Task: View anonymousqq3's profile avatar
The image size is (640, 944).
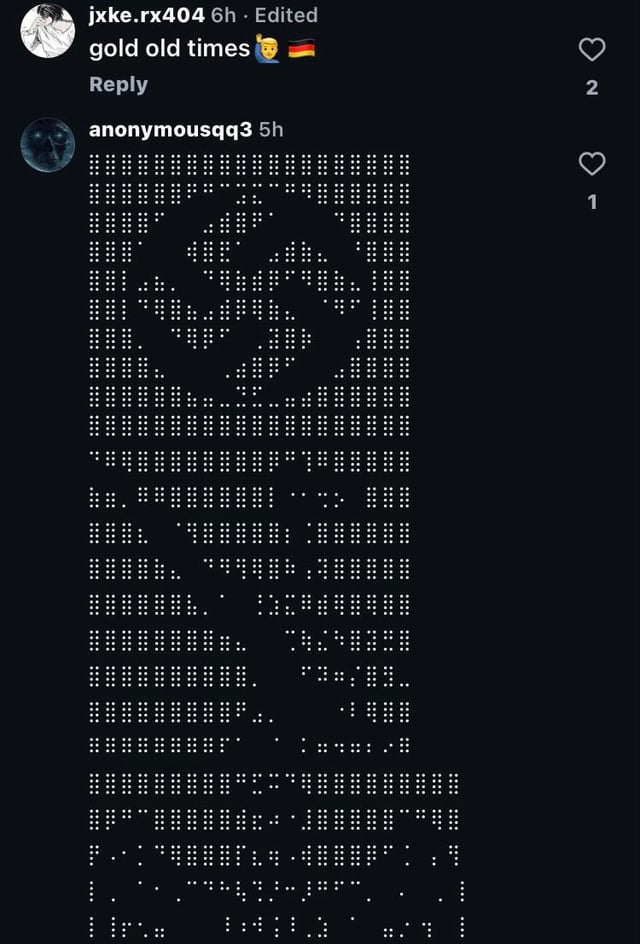Action: pyautogui.click(x=47, y=145)
